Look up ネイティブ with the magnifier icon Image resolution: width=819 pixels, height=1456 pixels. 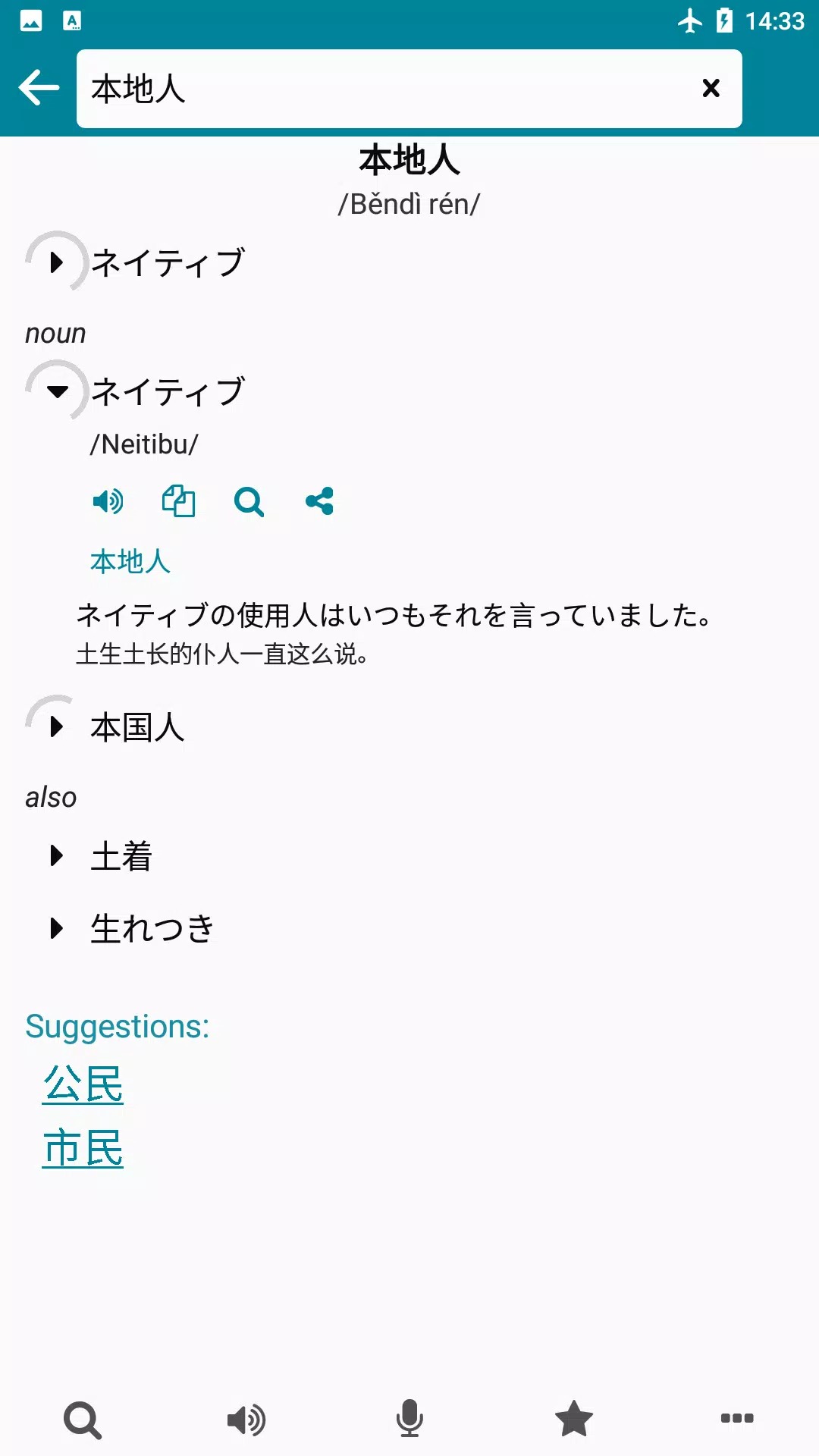[x=249, y=501]
